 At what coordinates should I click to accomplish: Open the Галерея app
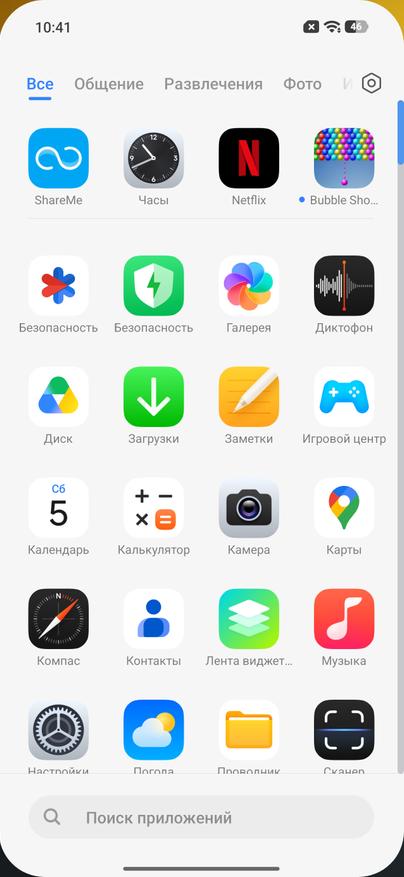pyautogui.click(x=249, y=286)
